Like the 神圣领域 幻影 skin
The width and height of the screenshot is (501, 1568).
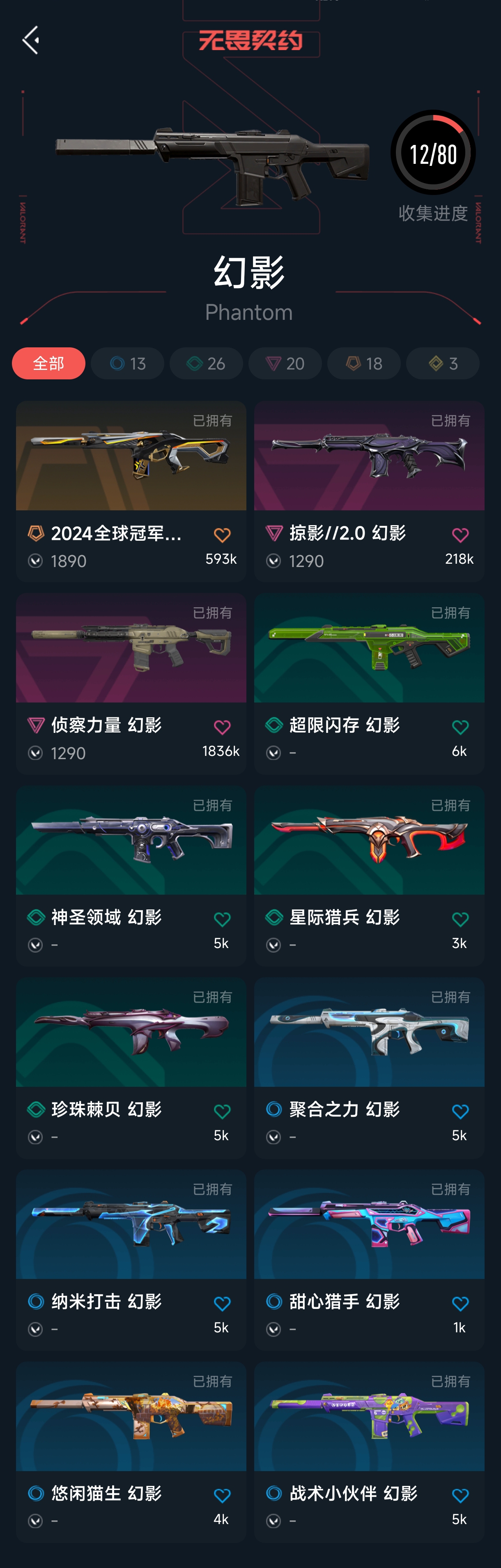(222, 919)
